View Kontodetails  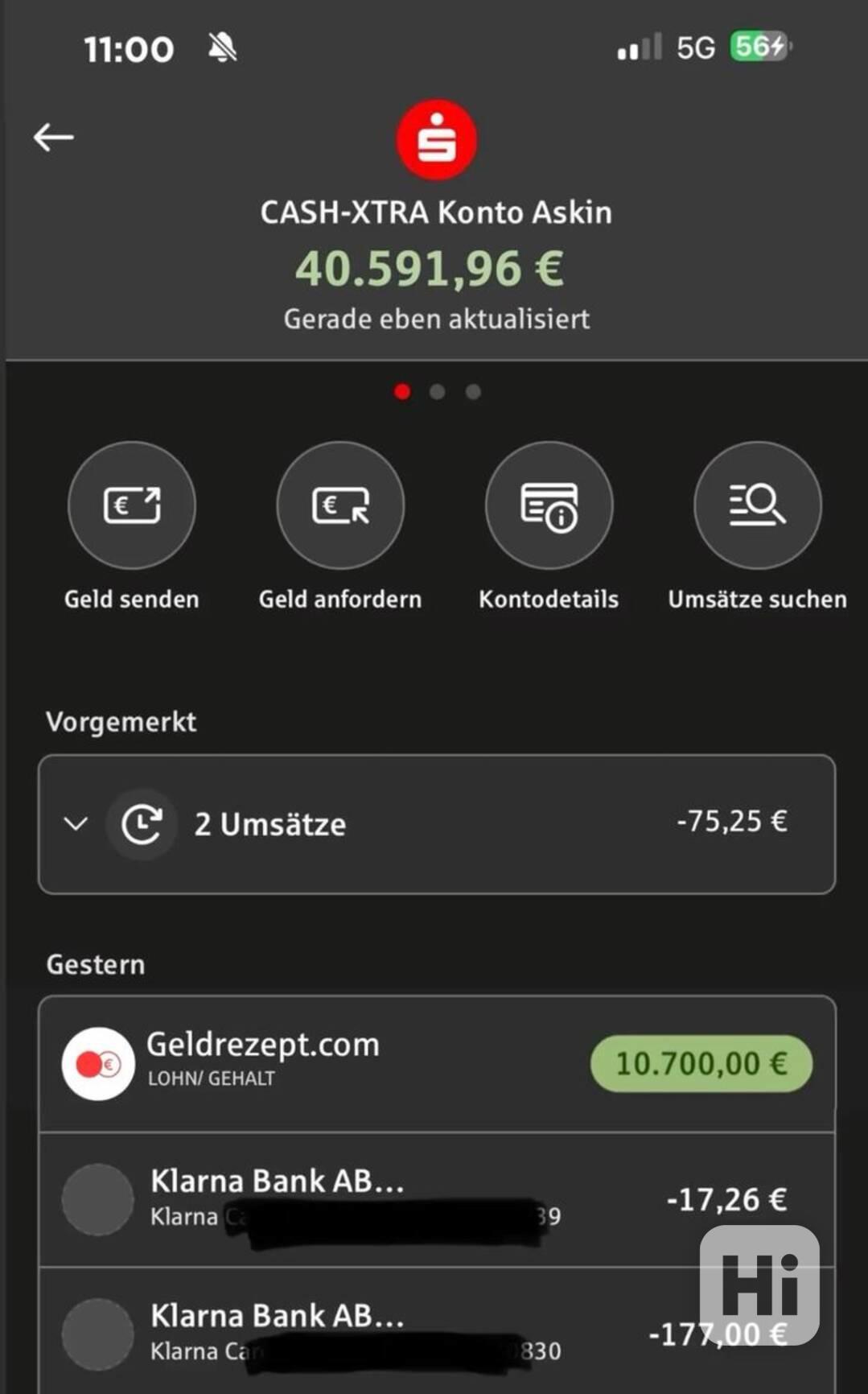tap(549, 505)
